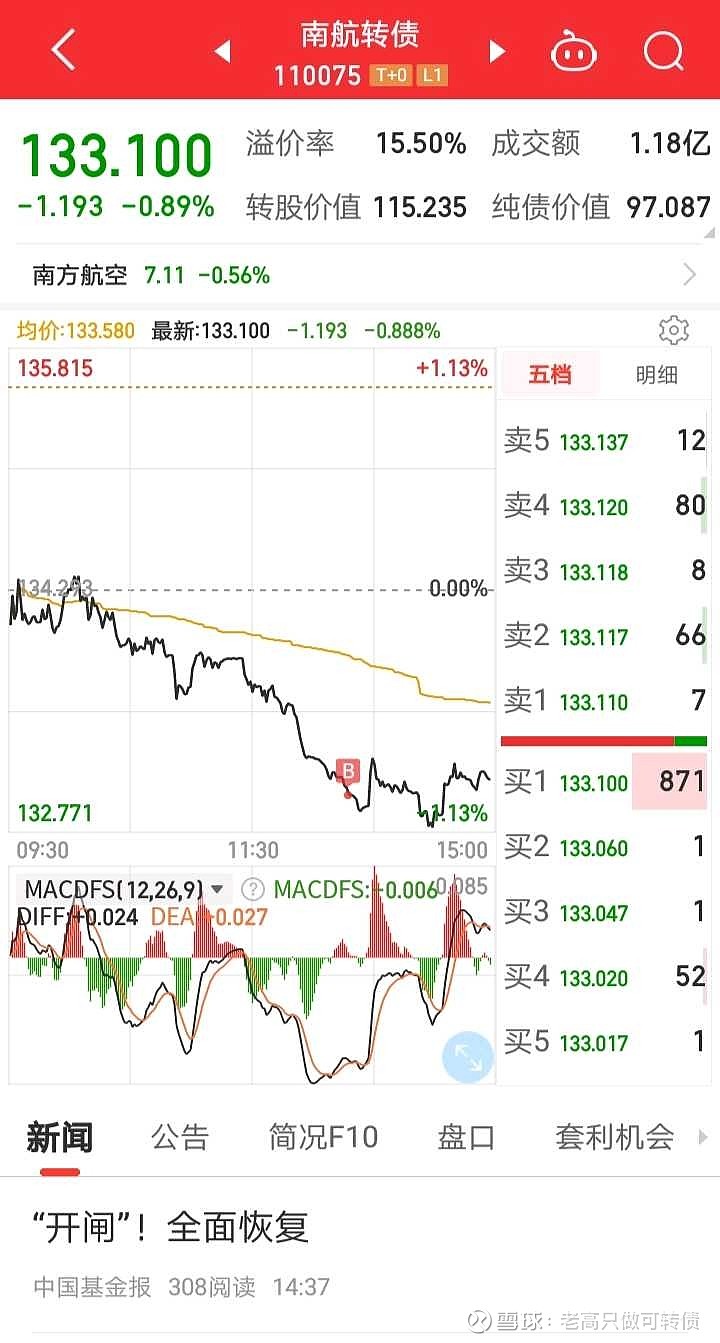
Task: Expand the chart to fullscreen
Action: [467, 1057]
